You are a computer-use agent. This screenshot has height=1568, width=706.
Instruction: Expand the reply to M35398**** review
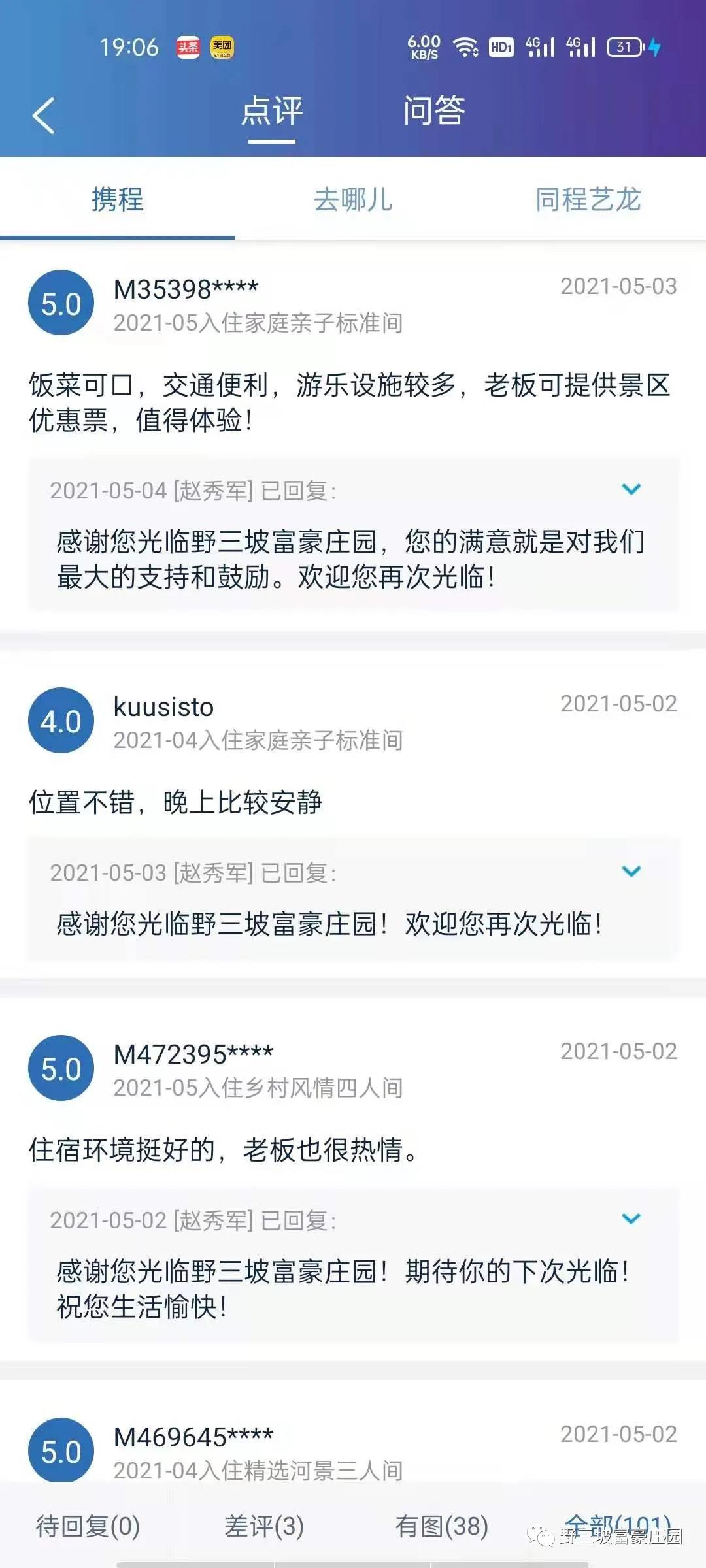(631, 489)
